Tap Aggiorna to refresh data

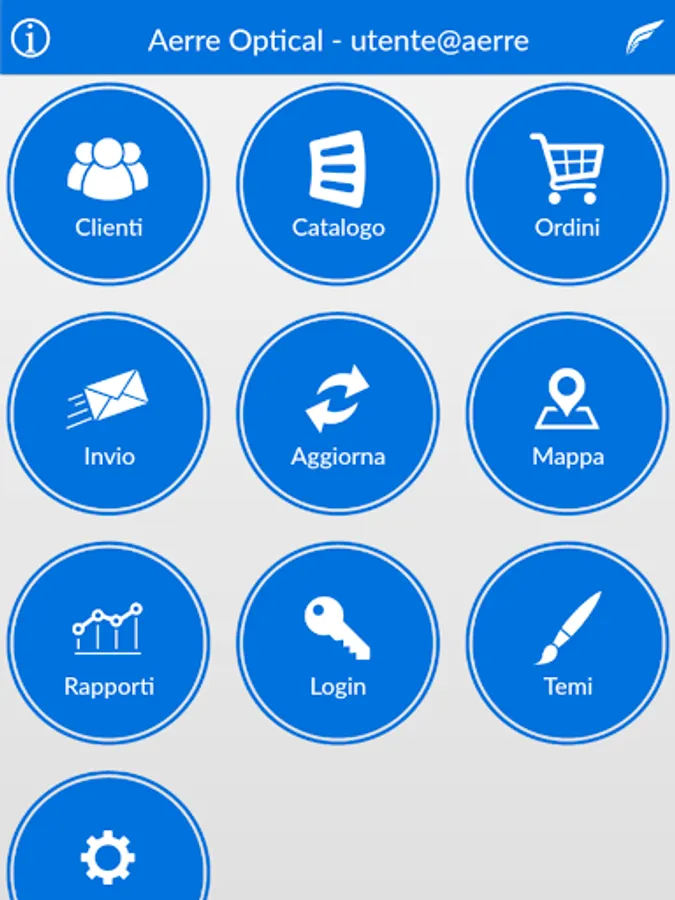coord(338,413)
